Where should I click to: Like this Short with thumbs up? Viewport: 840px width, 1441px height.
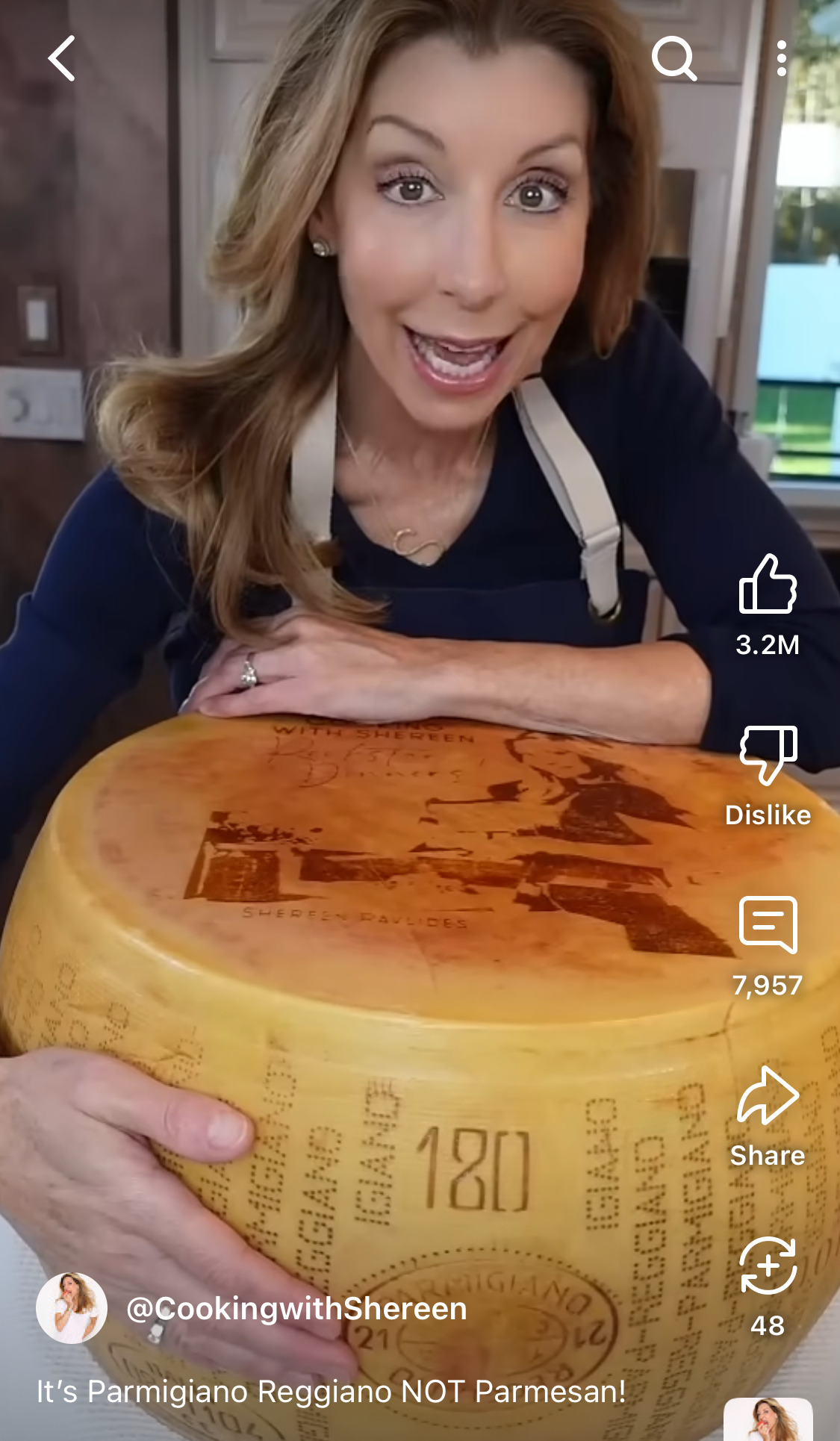pyautogui.click(x=768, y=585)
